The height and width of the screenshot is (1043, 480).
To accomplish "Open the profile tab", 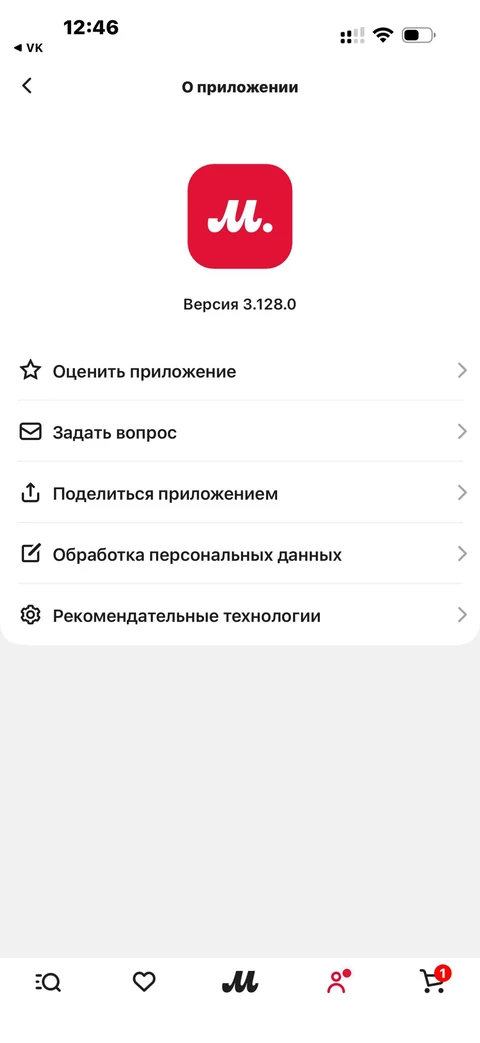I will (x=338, y=982).
